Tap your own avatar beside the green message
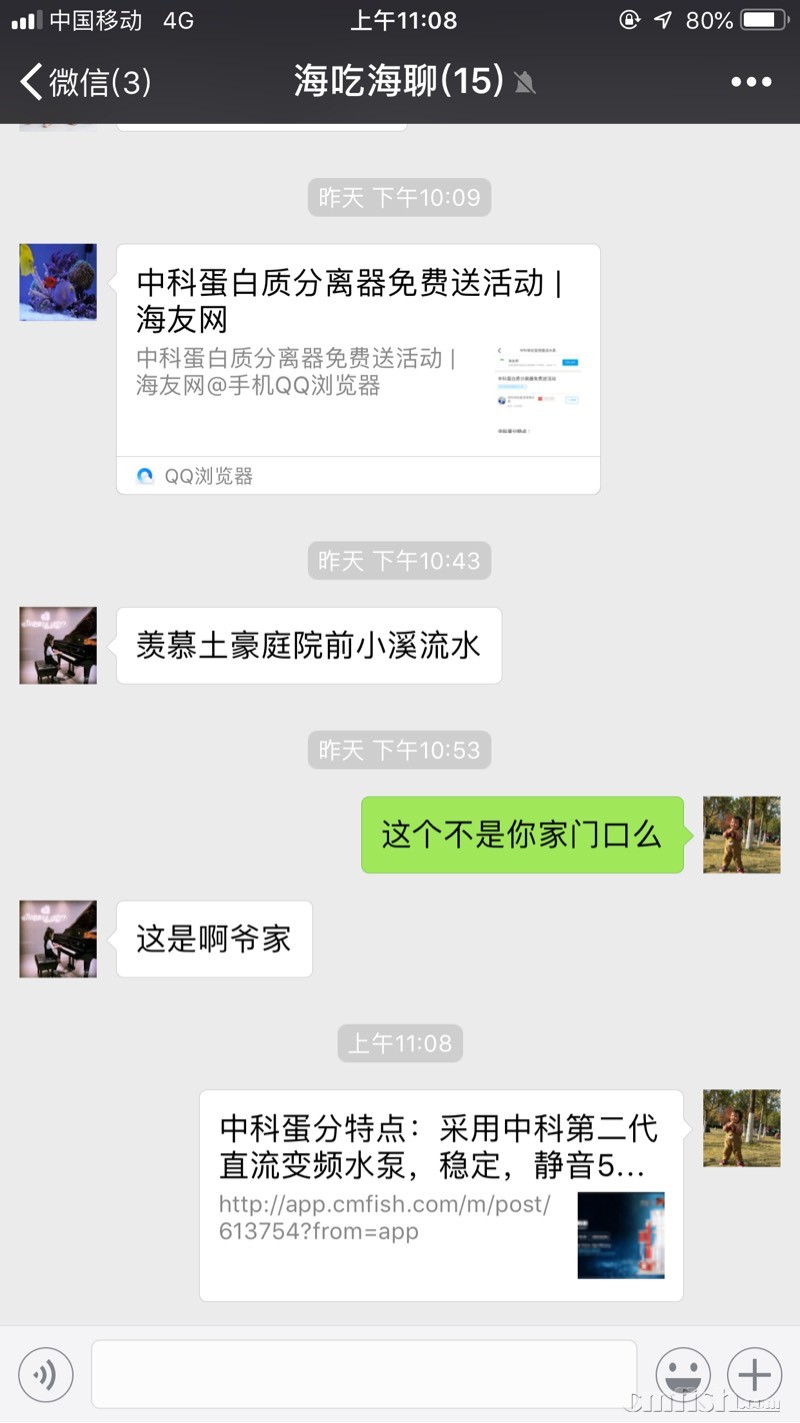This screenshot has width=800, height=1423. 741,835
